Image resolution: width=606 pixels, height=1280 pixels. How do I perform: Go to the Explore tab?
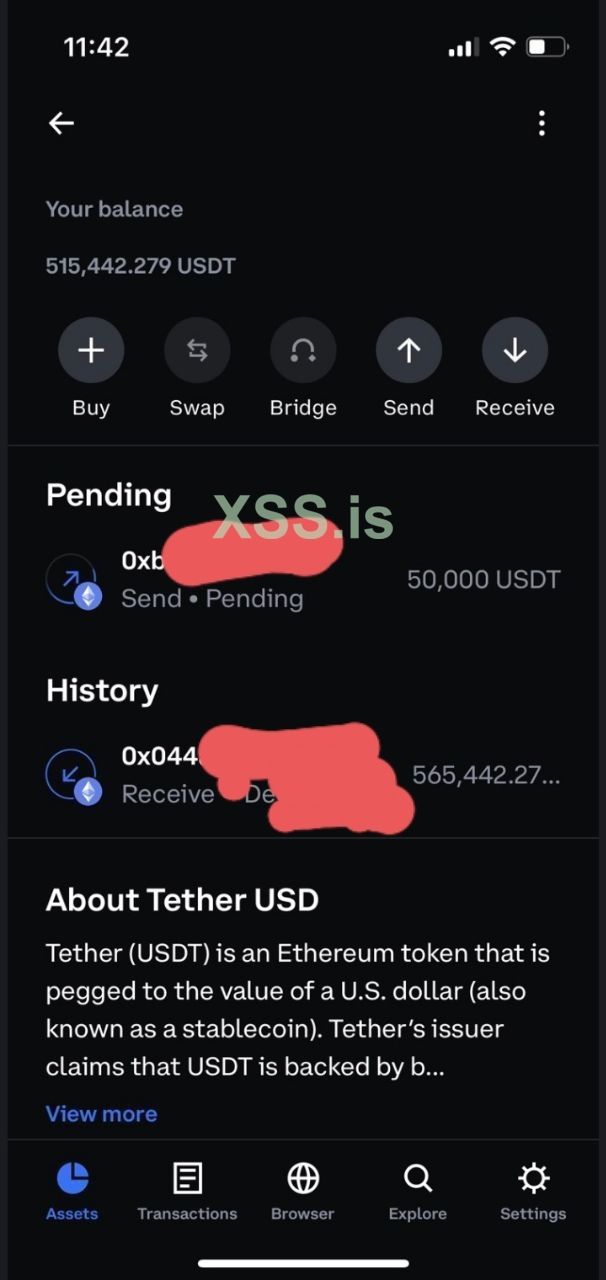coord(418,1192)
